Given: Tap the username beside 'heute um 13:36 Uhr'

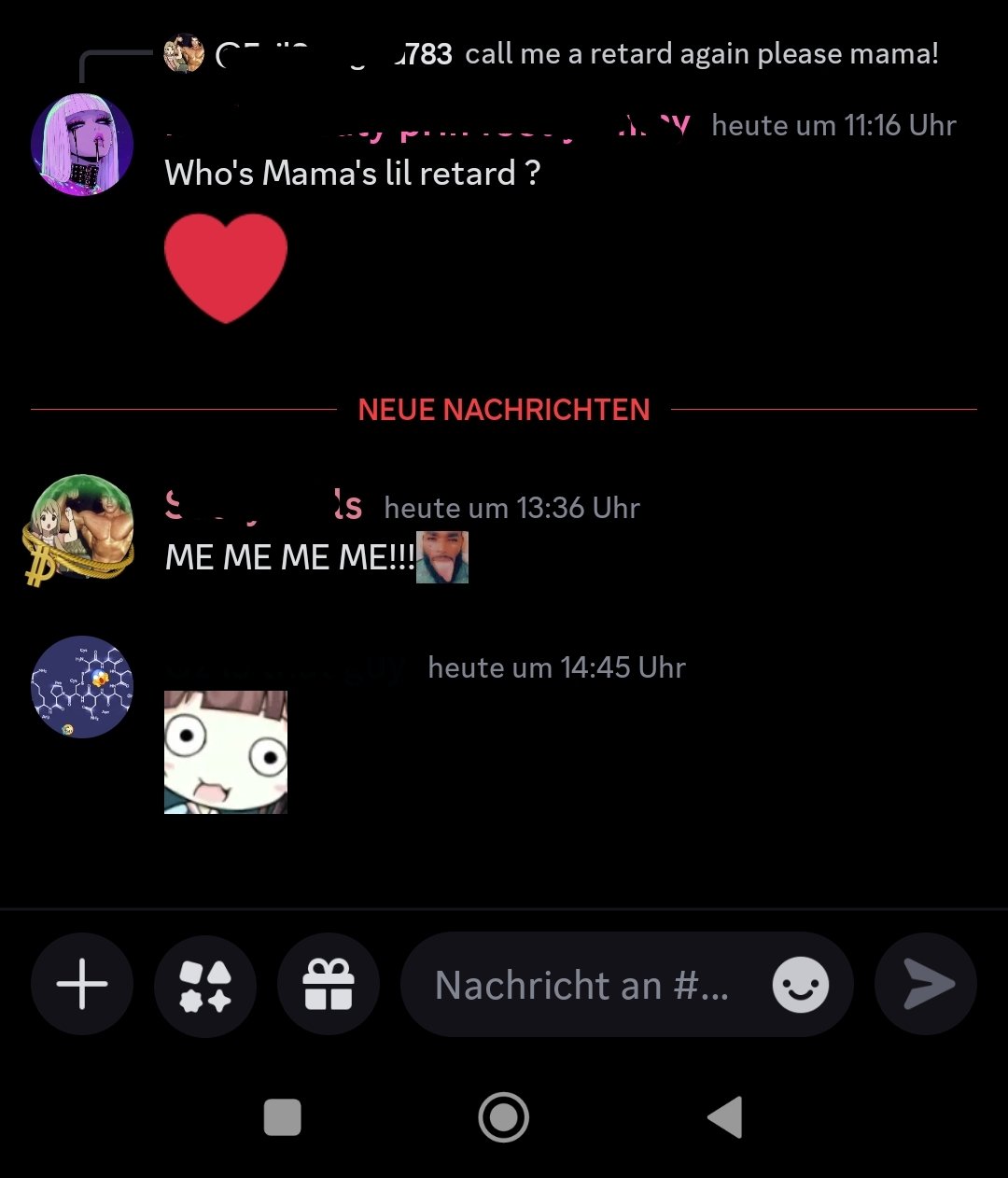Looking at the screenshot, I should pos(263,507).
